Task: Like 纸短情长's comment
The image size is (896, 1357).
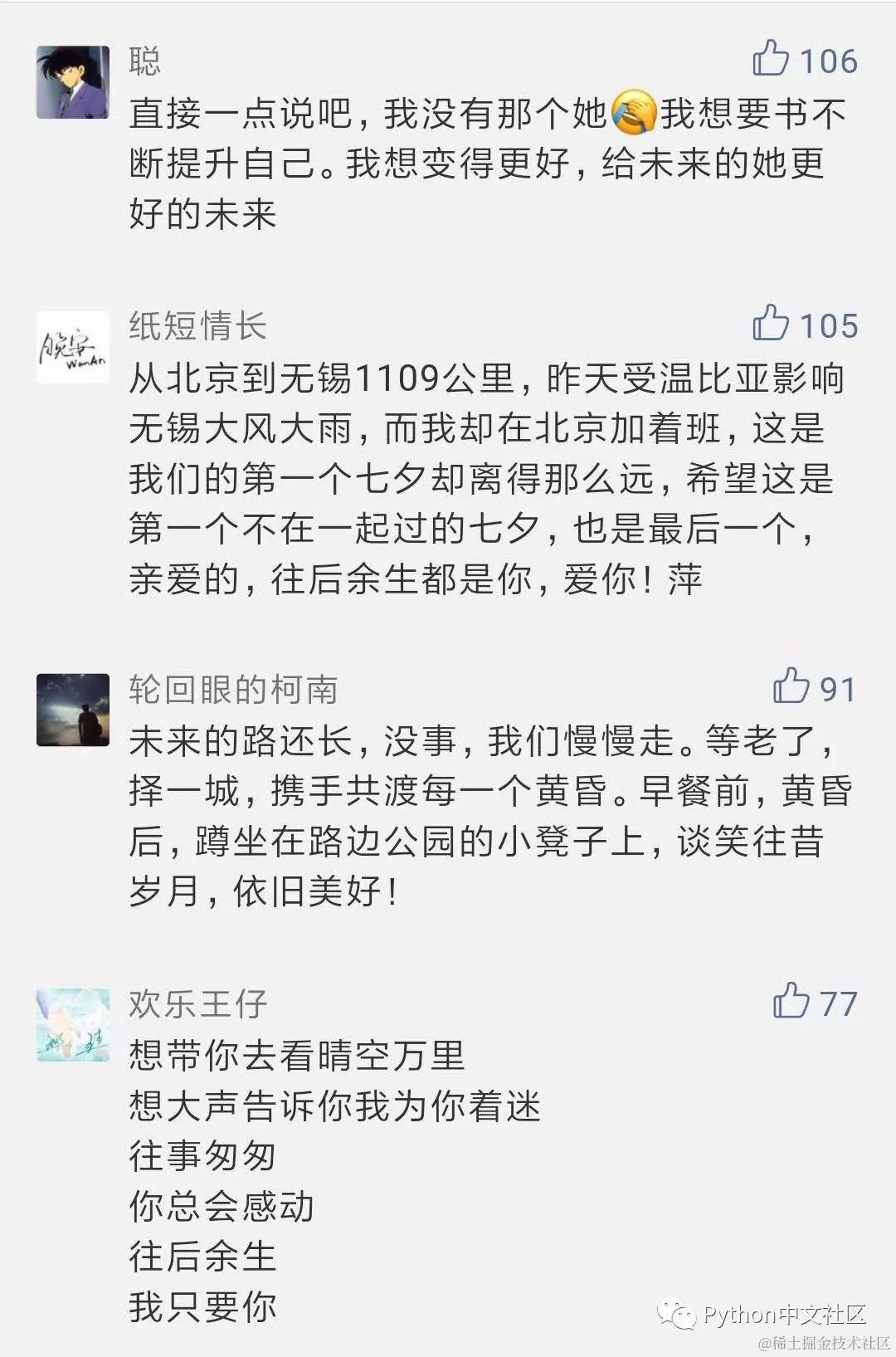Action: click(771, 324)
